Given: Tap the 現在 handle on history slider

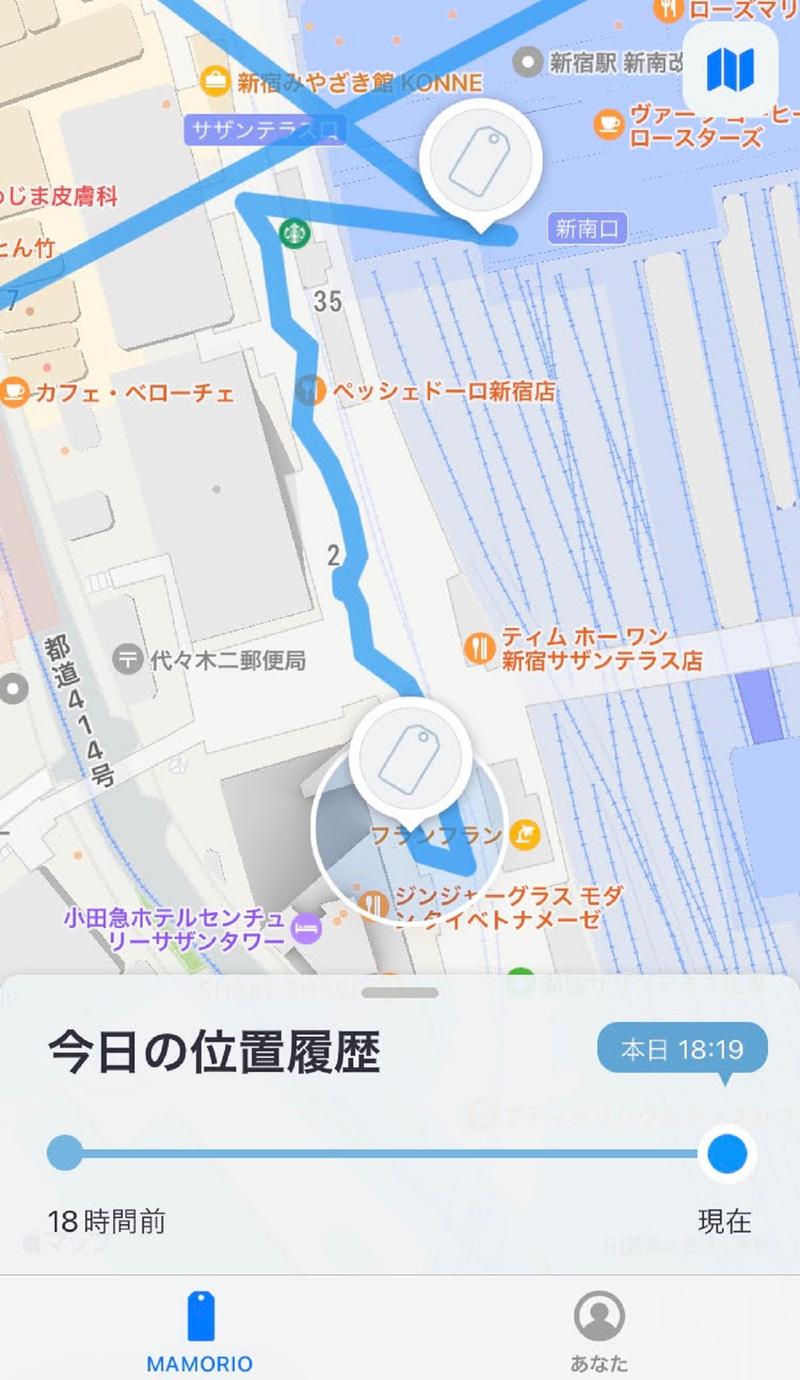Looking at the screenshot, I should coord(727,1154).
